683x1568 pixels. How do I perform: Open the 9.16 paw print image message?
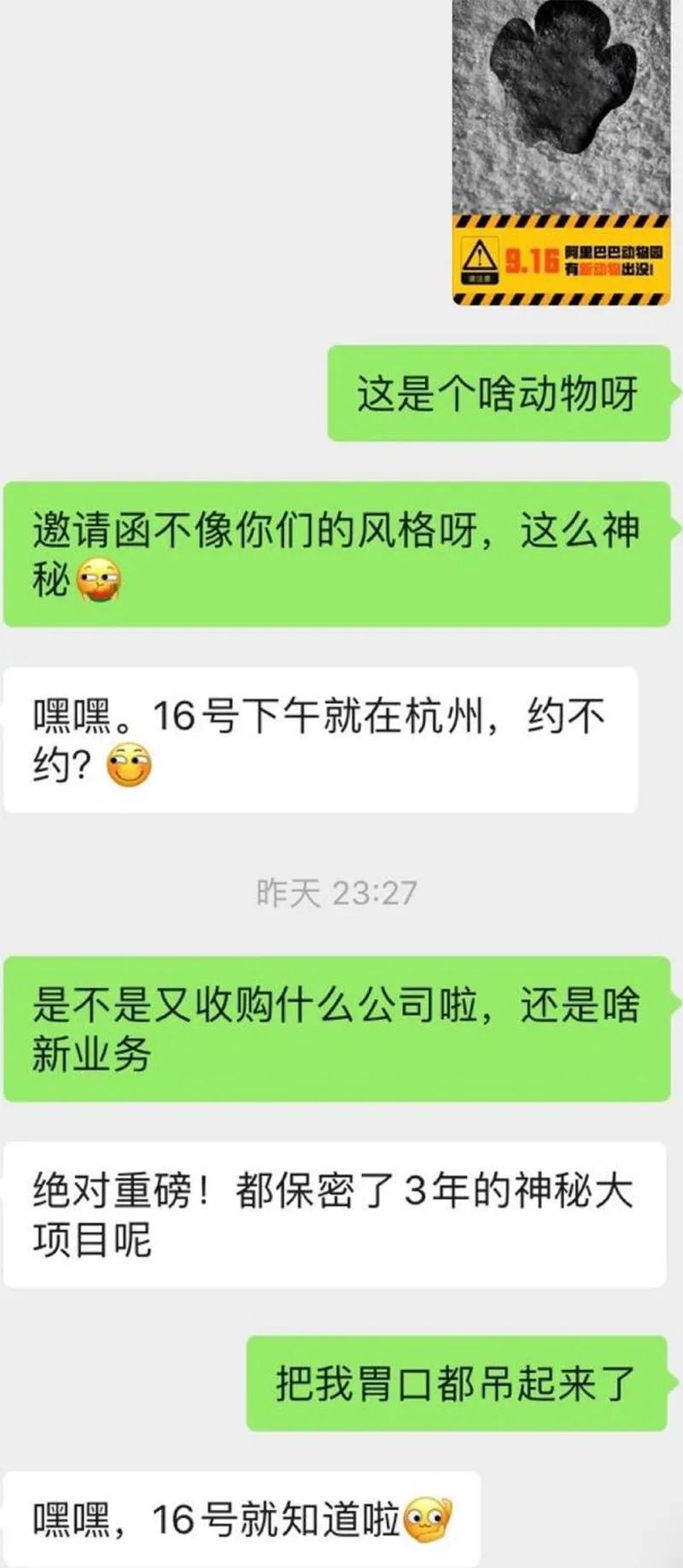[x=559, y=152]
